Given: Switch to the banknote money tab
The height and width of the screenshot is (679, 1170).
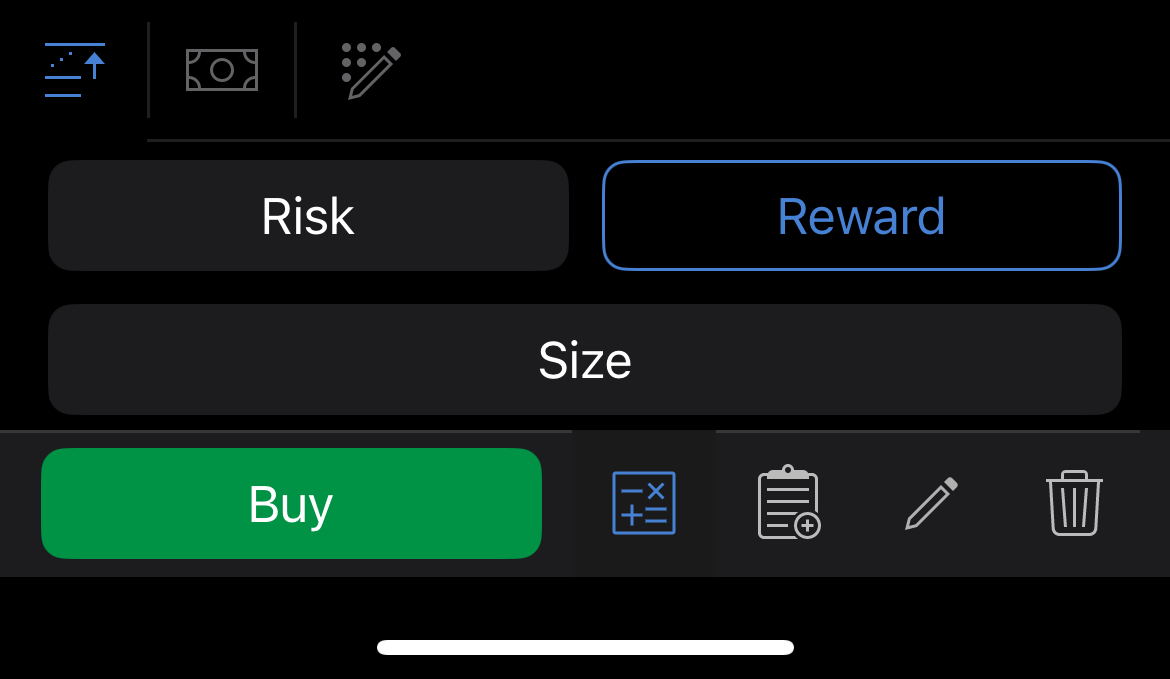Looking at the screenshot, I should coord(222,70).
